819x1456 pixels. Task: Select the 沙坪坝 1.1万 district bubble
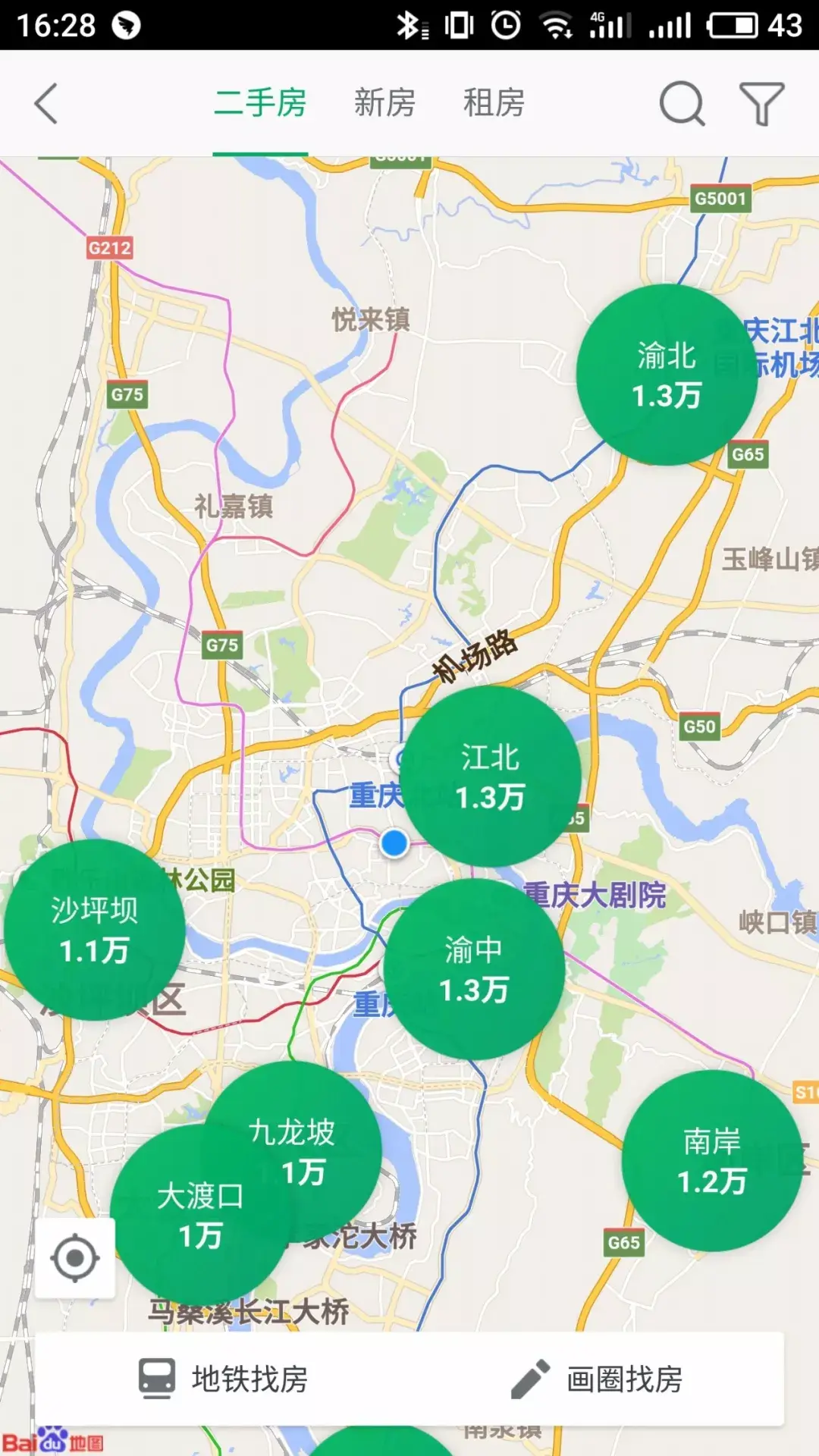[x=95, y=930]
